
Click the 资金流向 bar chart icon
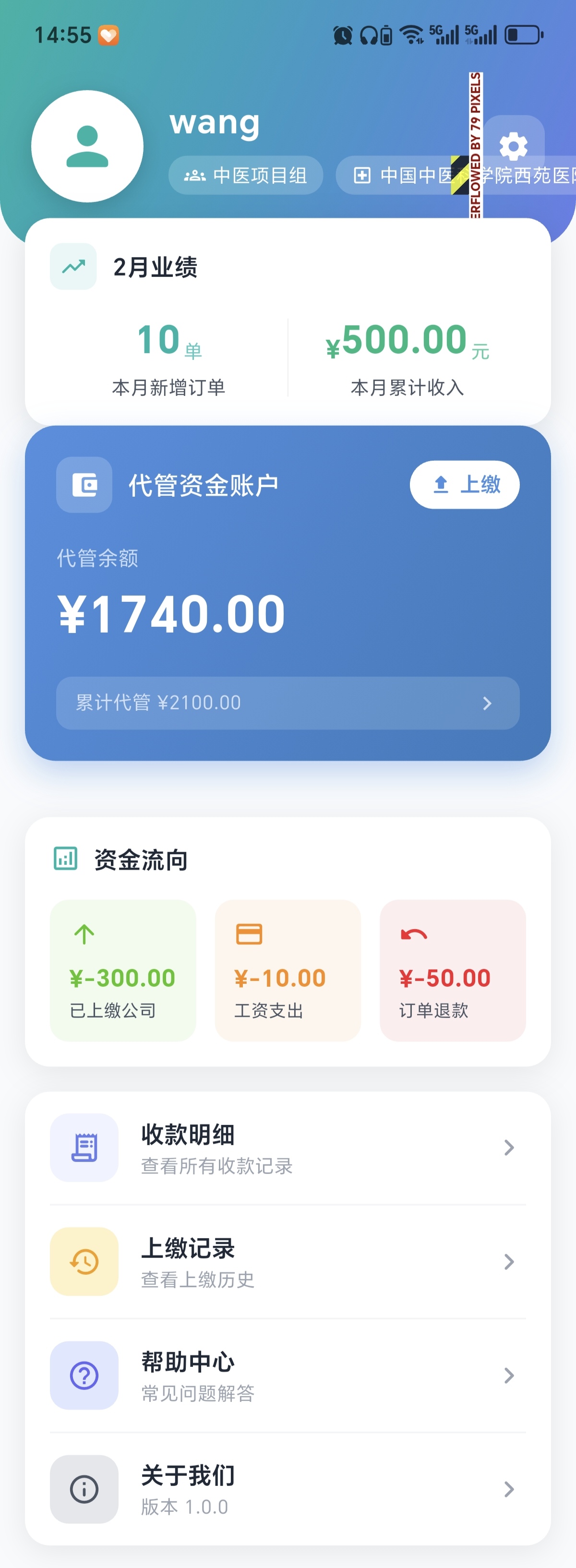(x=65, y=859)
